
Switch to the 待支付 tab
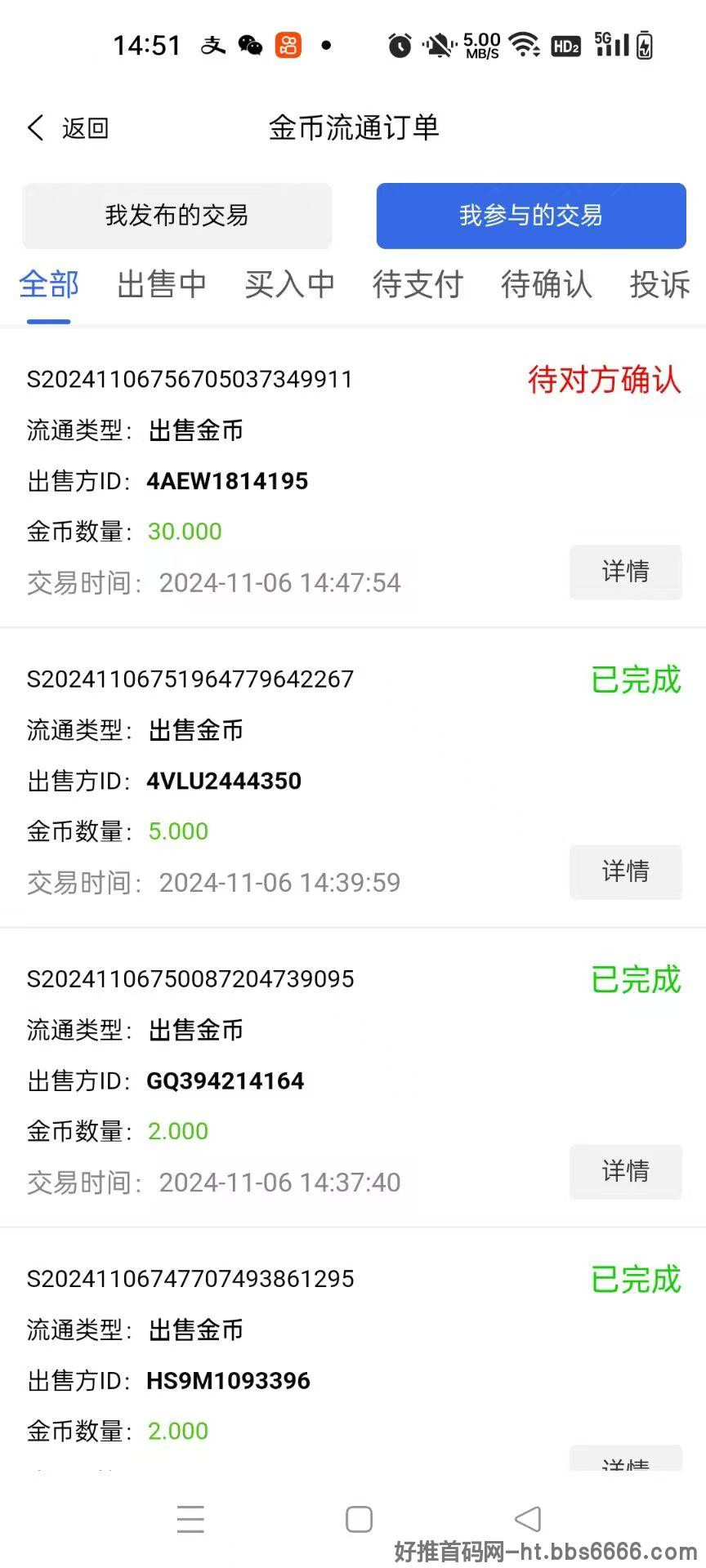pyautogui.click(x=418, y=285)
